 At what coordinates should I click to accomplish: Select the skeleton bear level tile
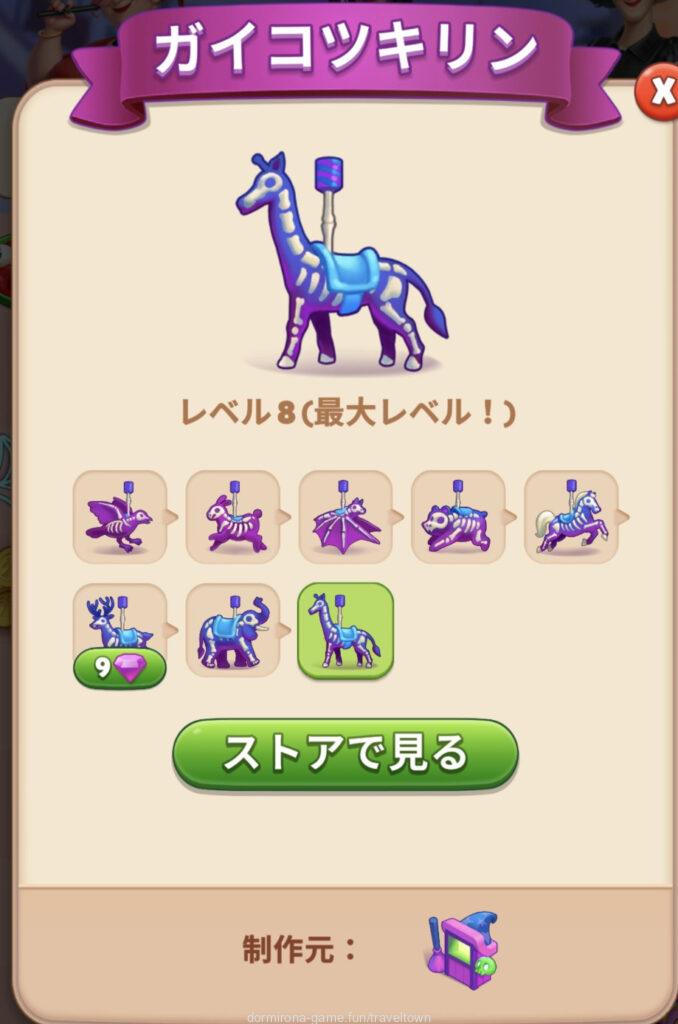(459, 517)
